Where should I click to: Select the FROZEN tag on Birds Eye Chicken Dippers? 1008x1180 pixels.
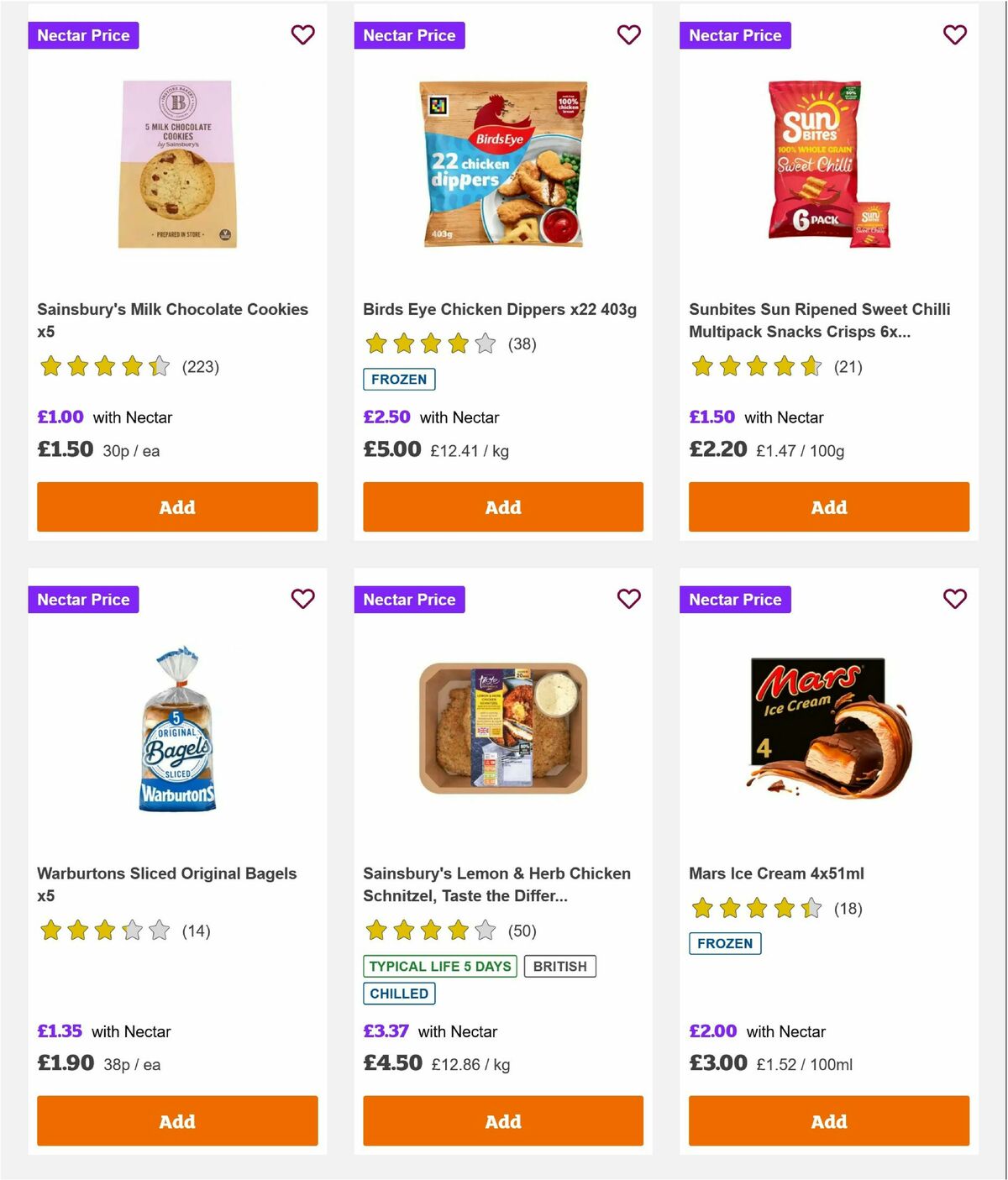tap(399, 379)
